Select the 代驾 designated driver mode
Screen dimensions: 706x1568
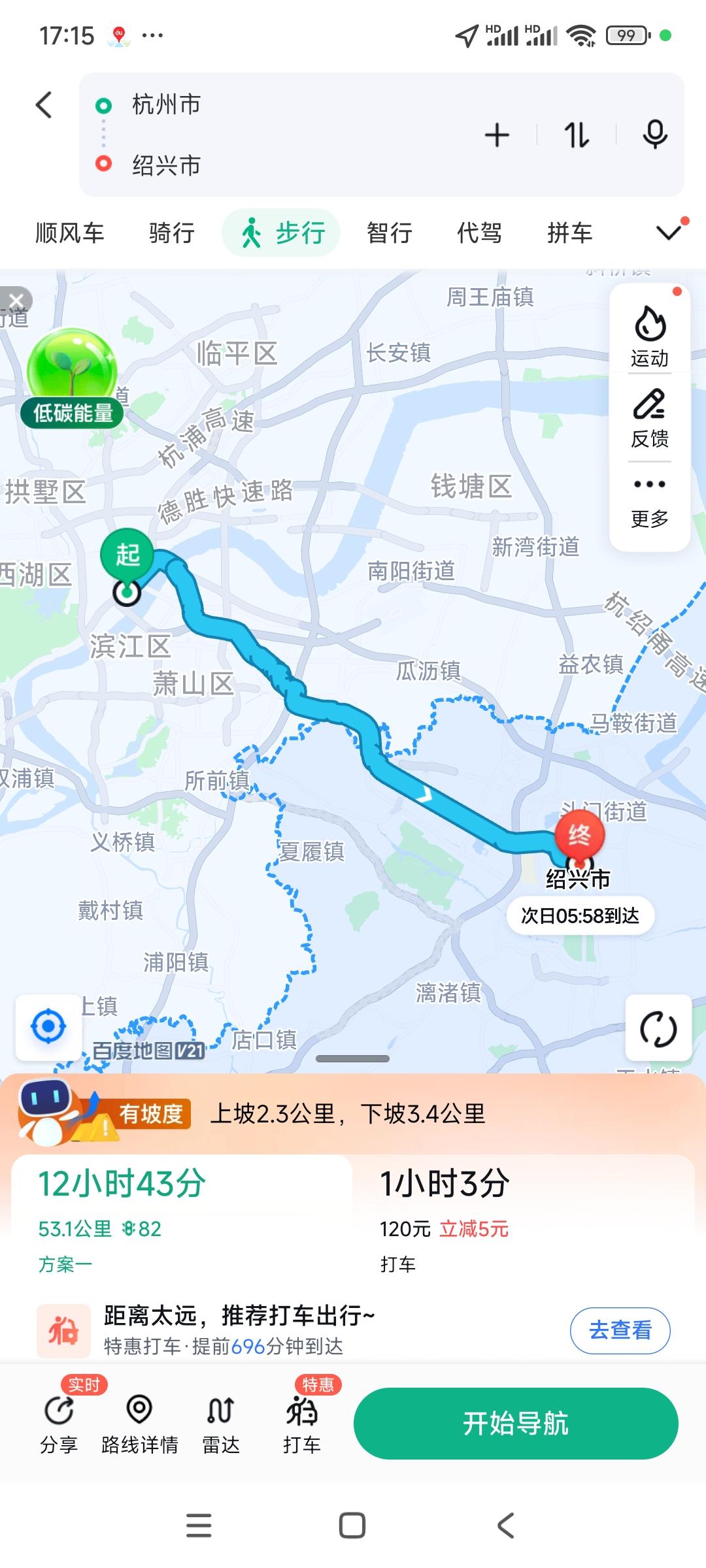(x=479, y=232)
